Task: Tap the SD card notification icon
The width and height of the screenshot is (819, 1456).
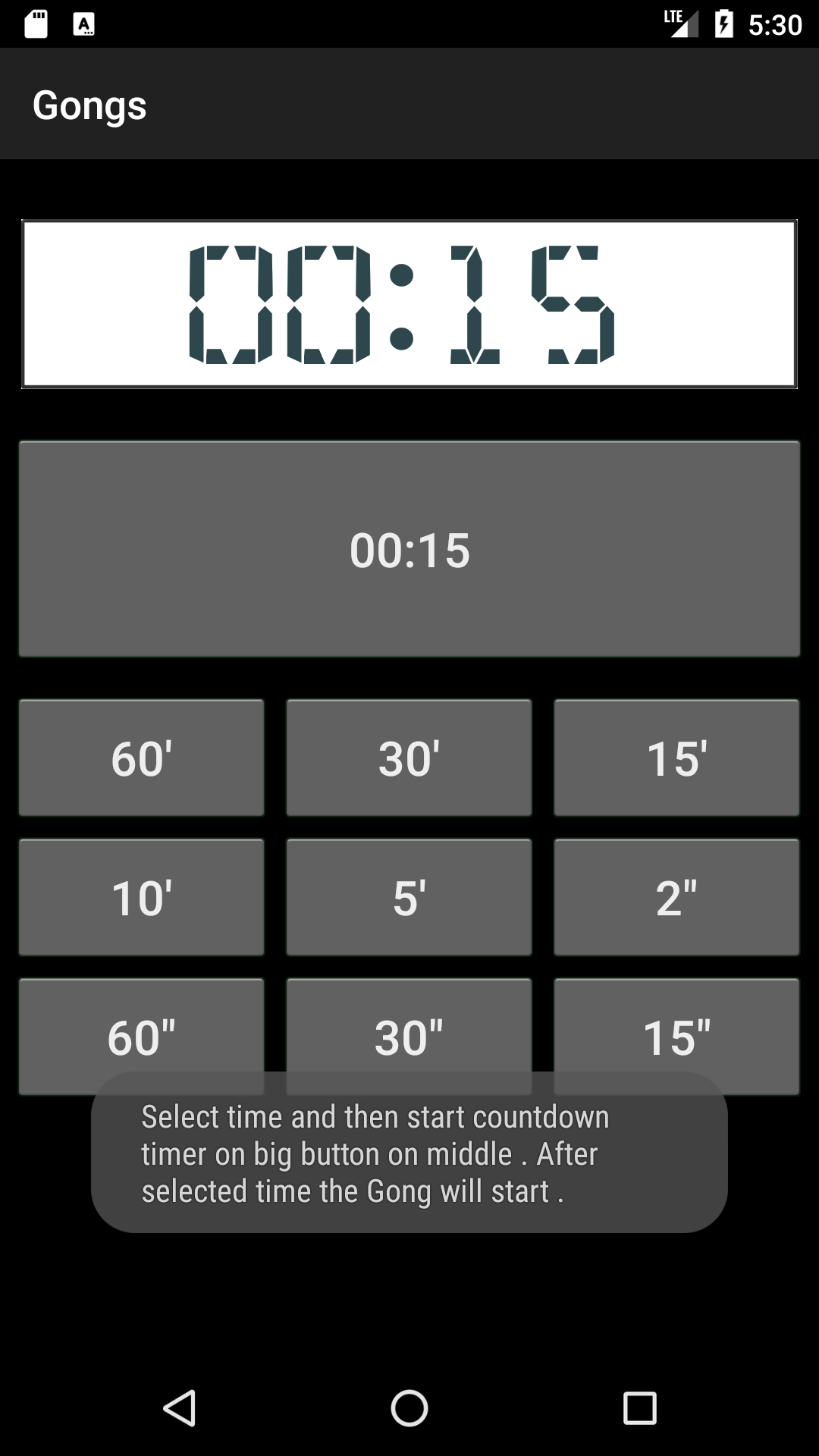Action: click(35, 24)
